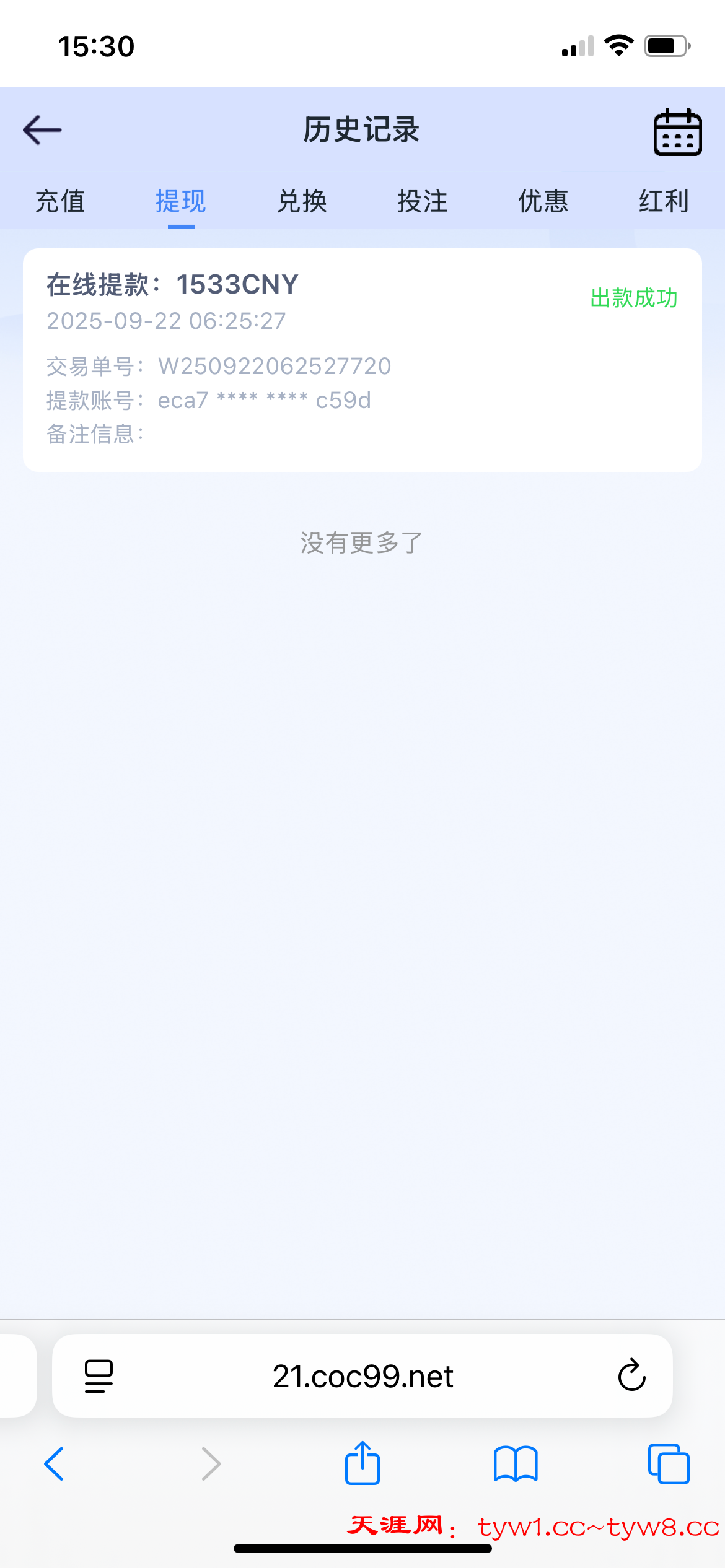Open the 投注 tab
725x1568 pixels.
pyautogui.click(x=422, y=201)
